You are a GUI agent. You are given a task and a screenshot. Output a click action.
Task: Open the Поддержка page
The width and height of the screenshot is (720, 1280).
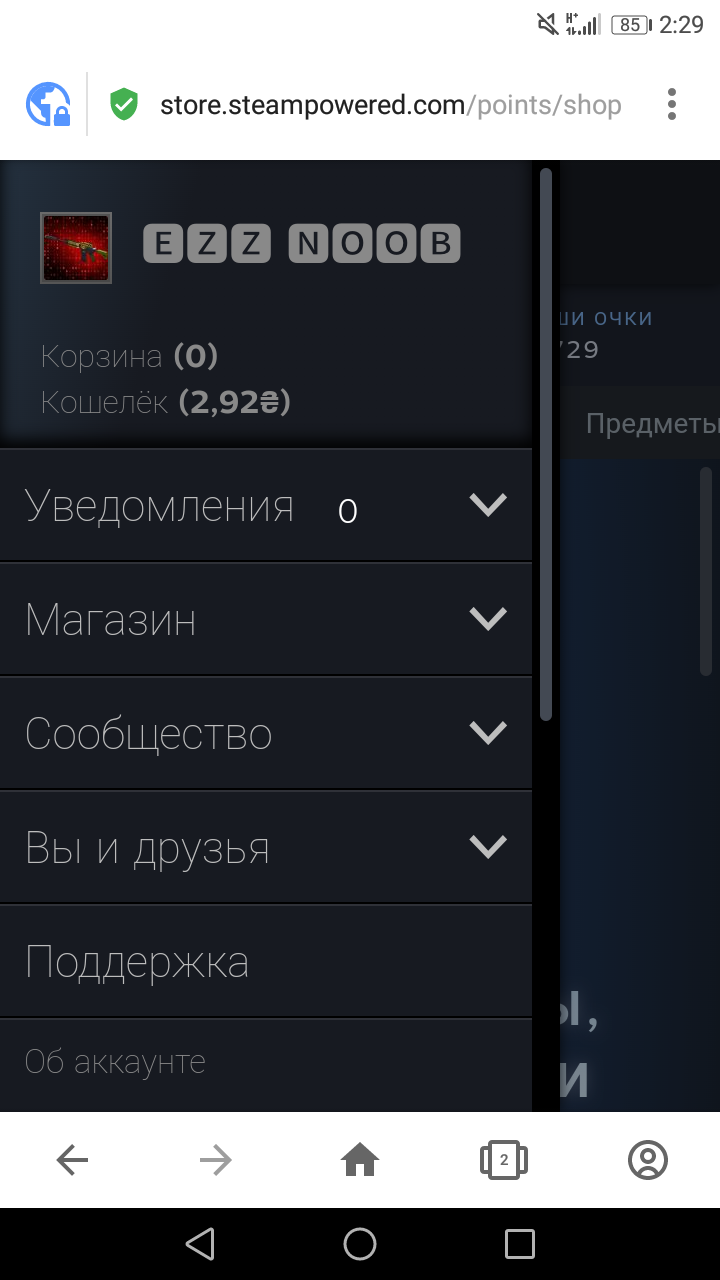coord(137,962)
